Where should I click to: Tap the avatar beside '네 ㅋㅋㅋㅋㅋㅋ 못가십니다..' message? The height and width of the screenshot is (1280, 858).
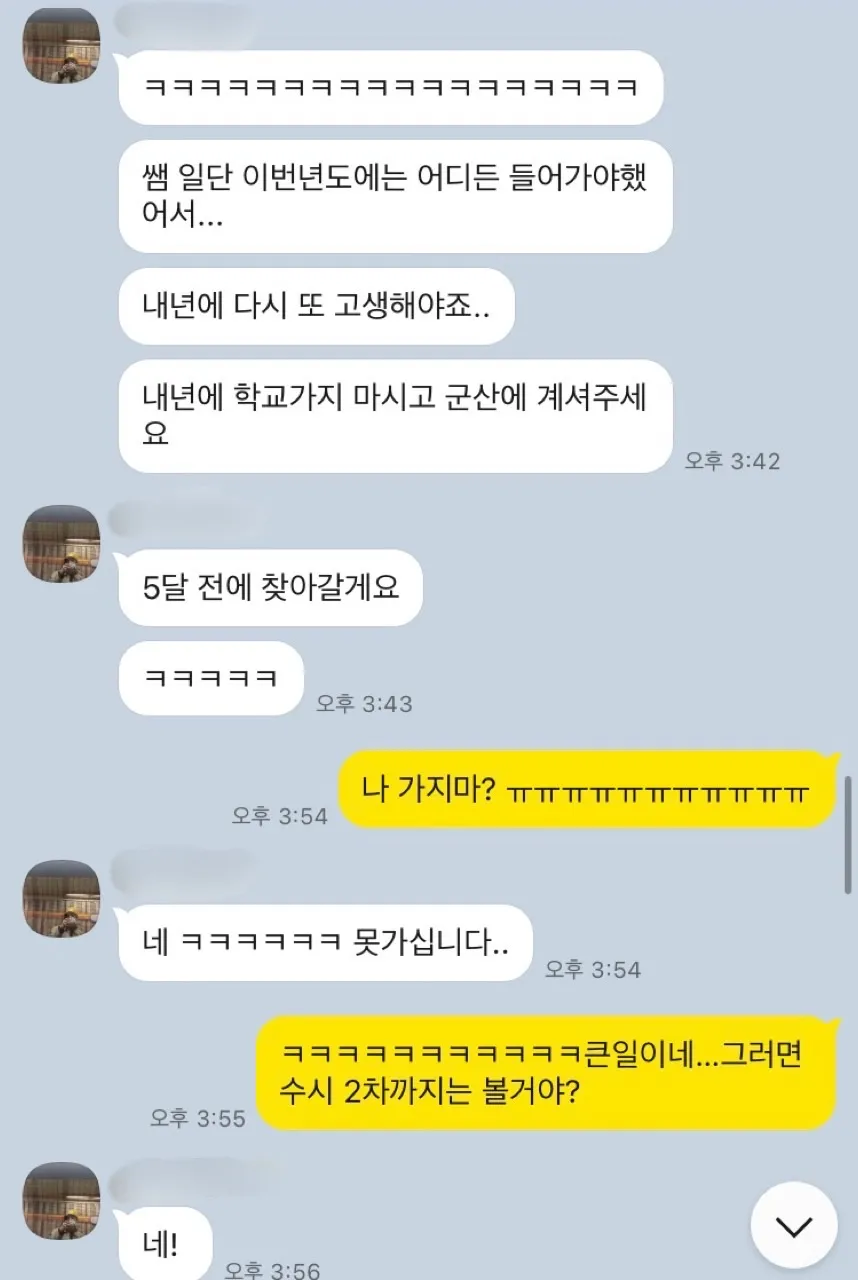click(61, 896)
